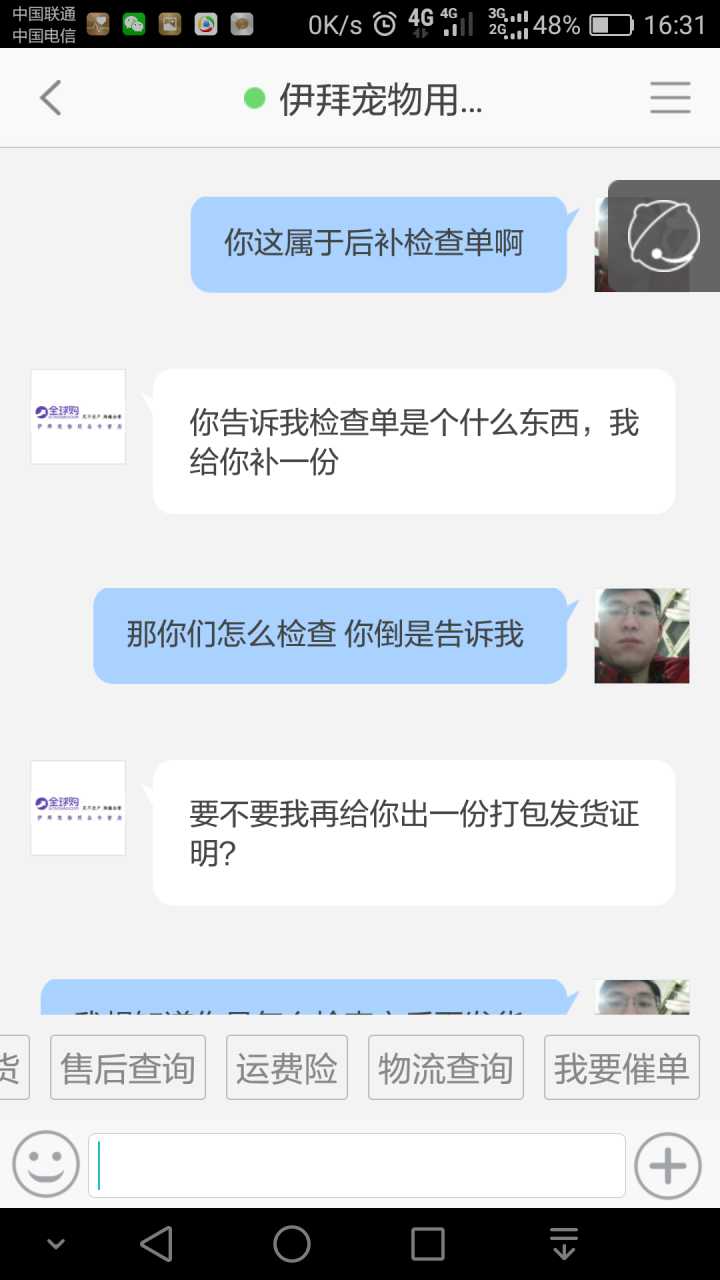Open the plus attachment menu

coord(667,1165)
